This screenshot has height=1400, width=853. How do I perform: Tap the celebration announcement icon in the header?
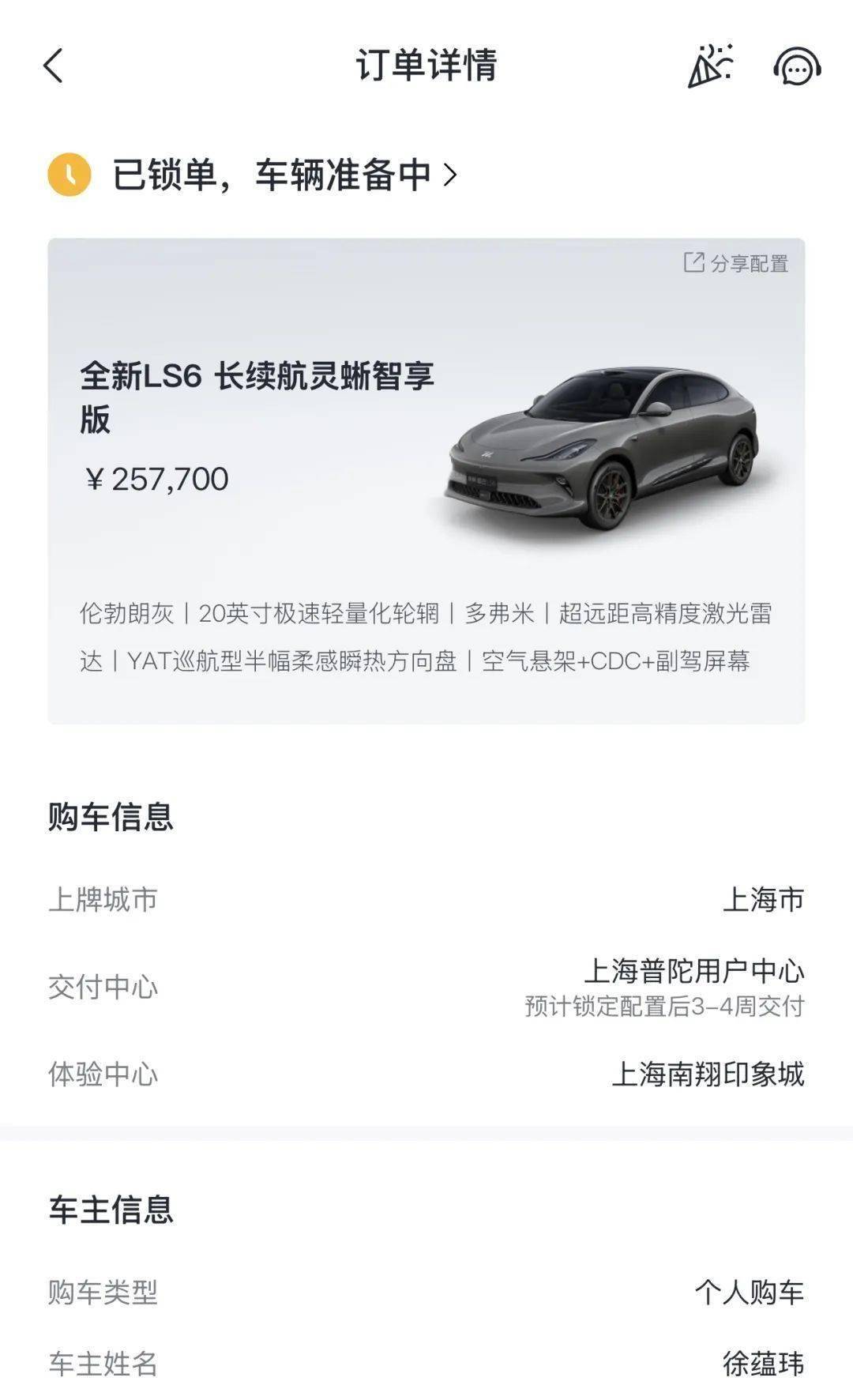click(x=710, y=67)
